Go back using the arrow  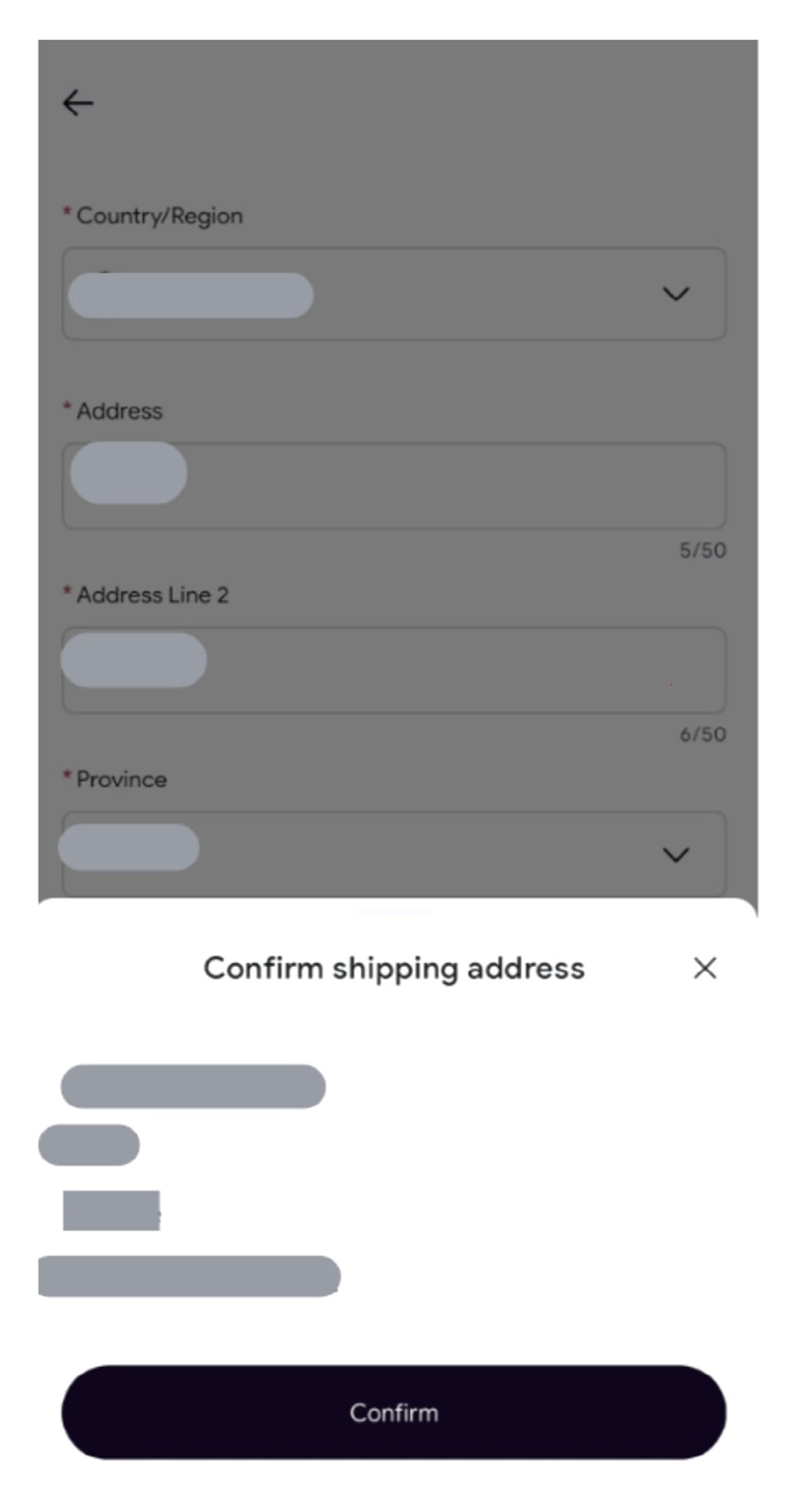coord(78,102)
